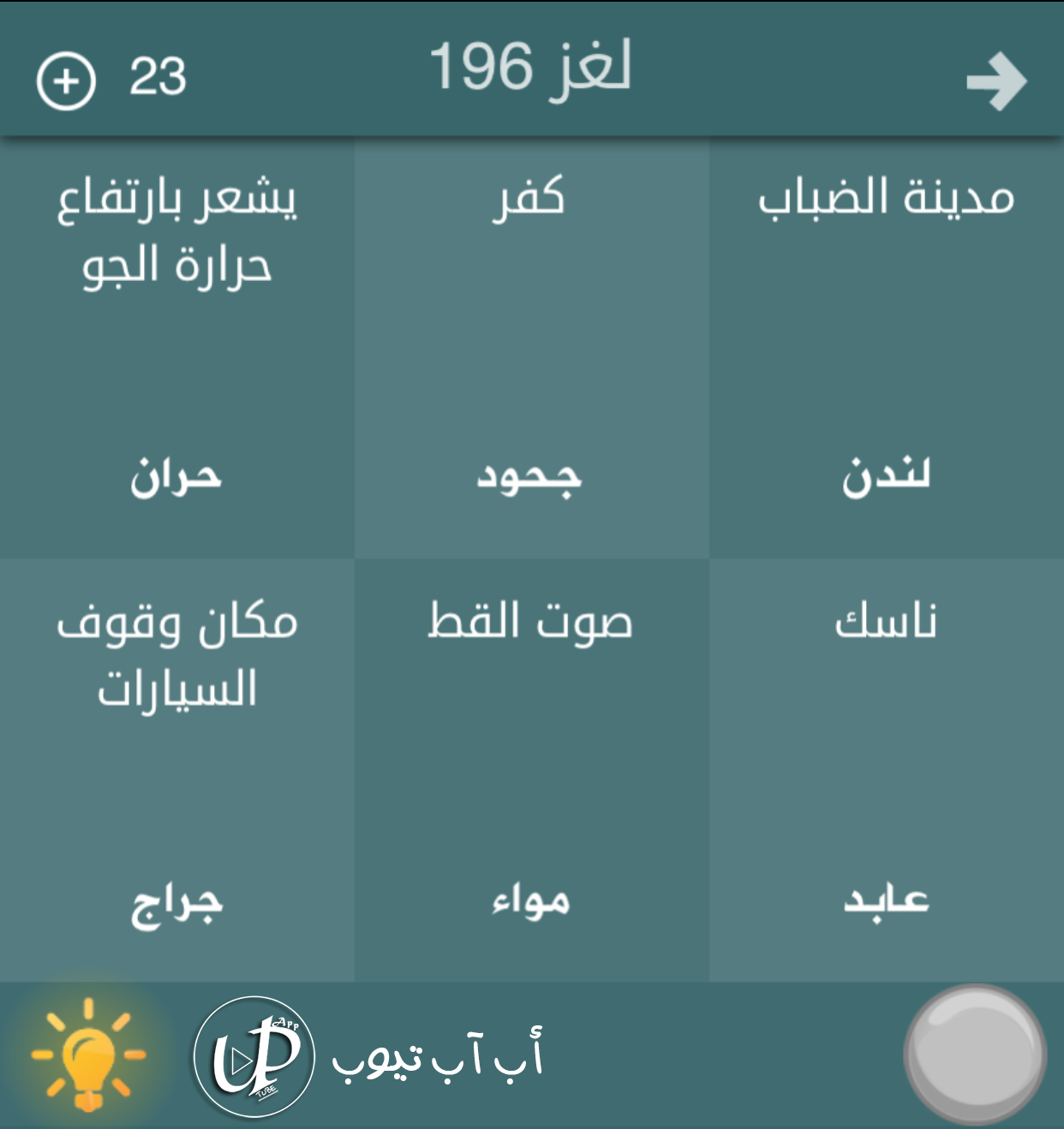1064x1129 pixels.
Task: Tap the plus icon to add coins
Action: click(x=66, y=81)
